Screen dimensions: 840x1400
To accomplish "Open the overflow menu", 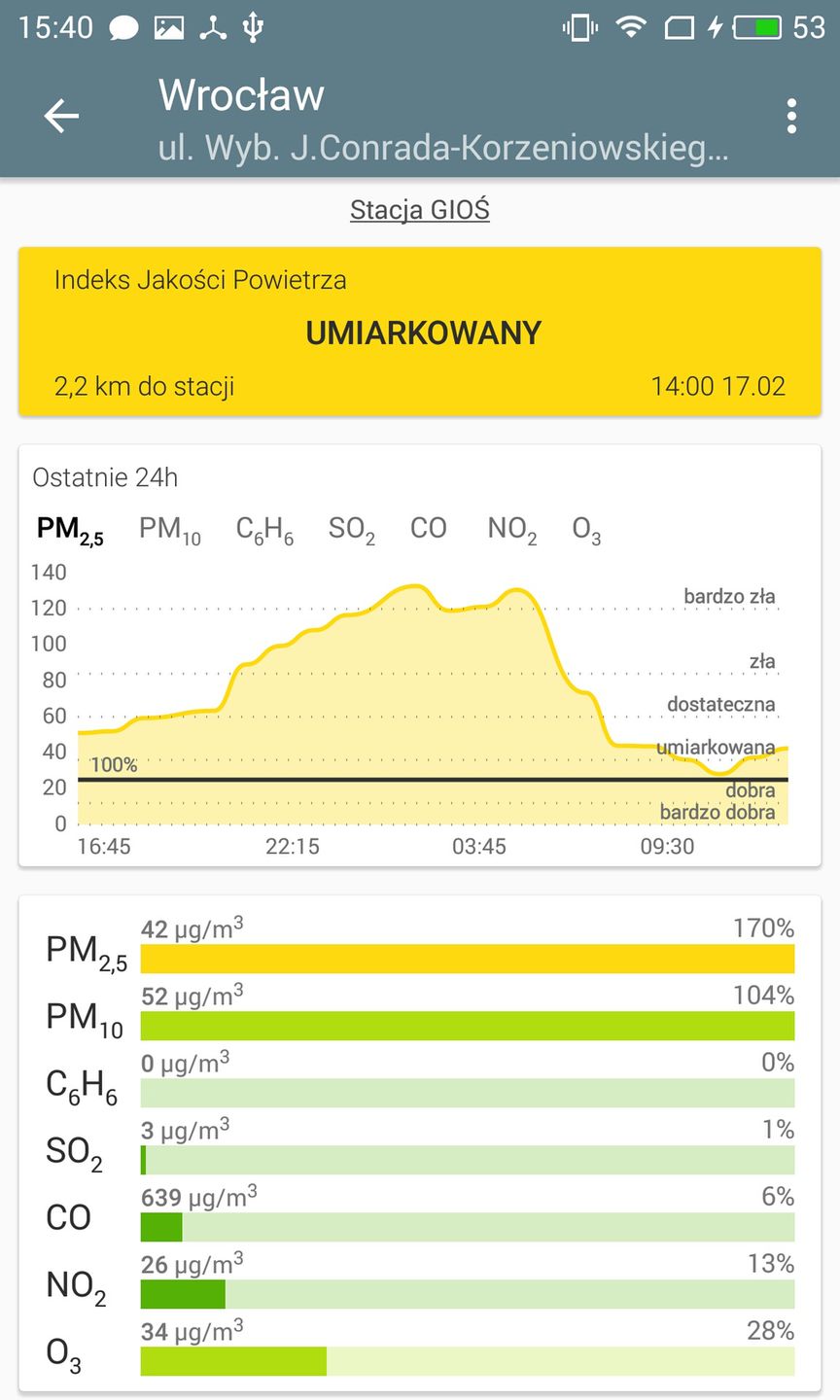I will point(791,117).
